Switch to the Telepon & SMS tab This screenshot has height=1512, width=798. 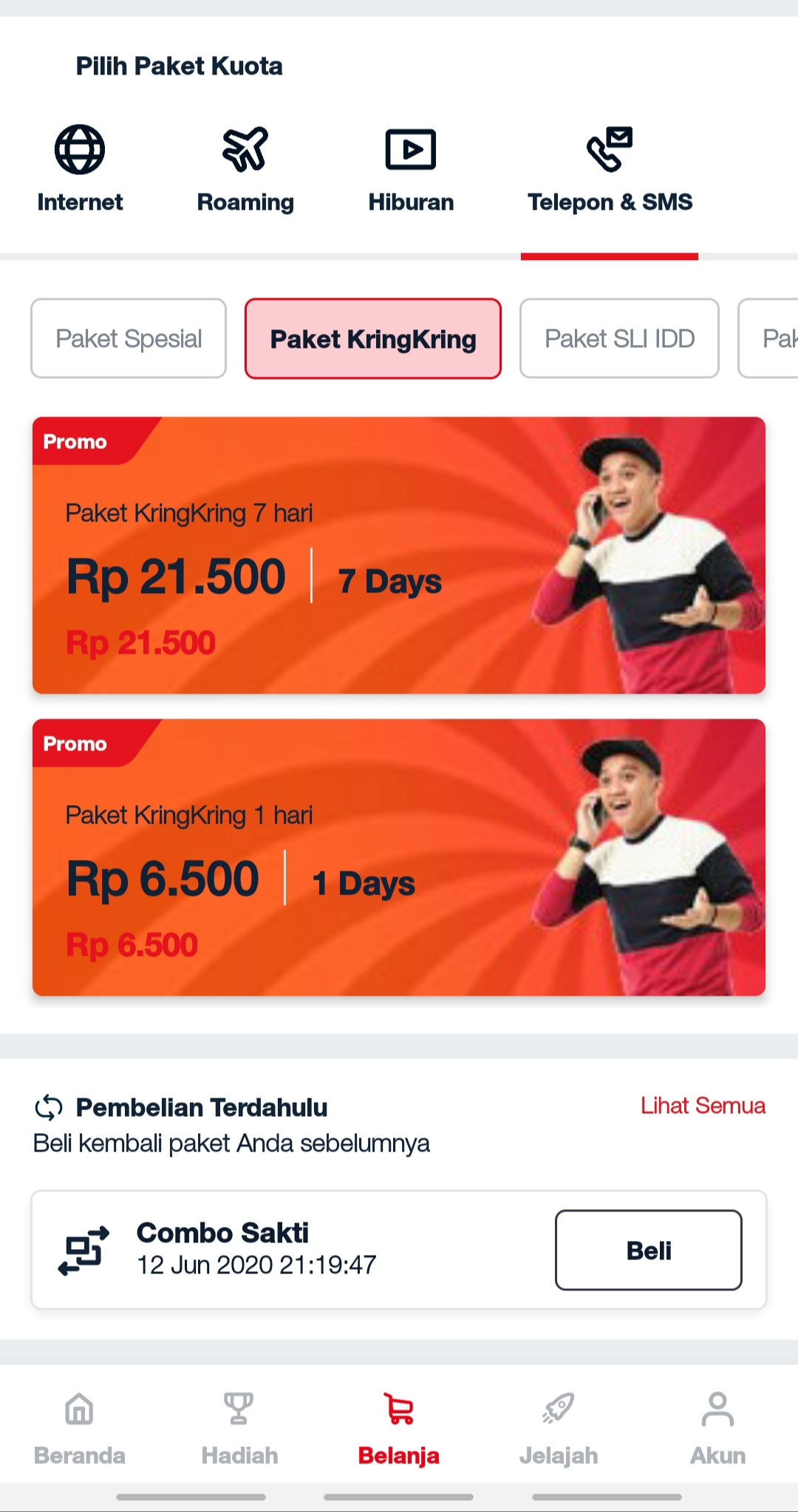[607, 170]
